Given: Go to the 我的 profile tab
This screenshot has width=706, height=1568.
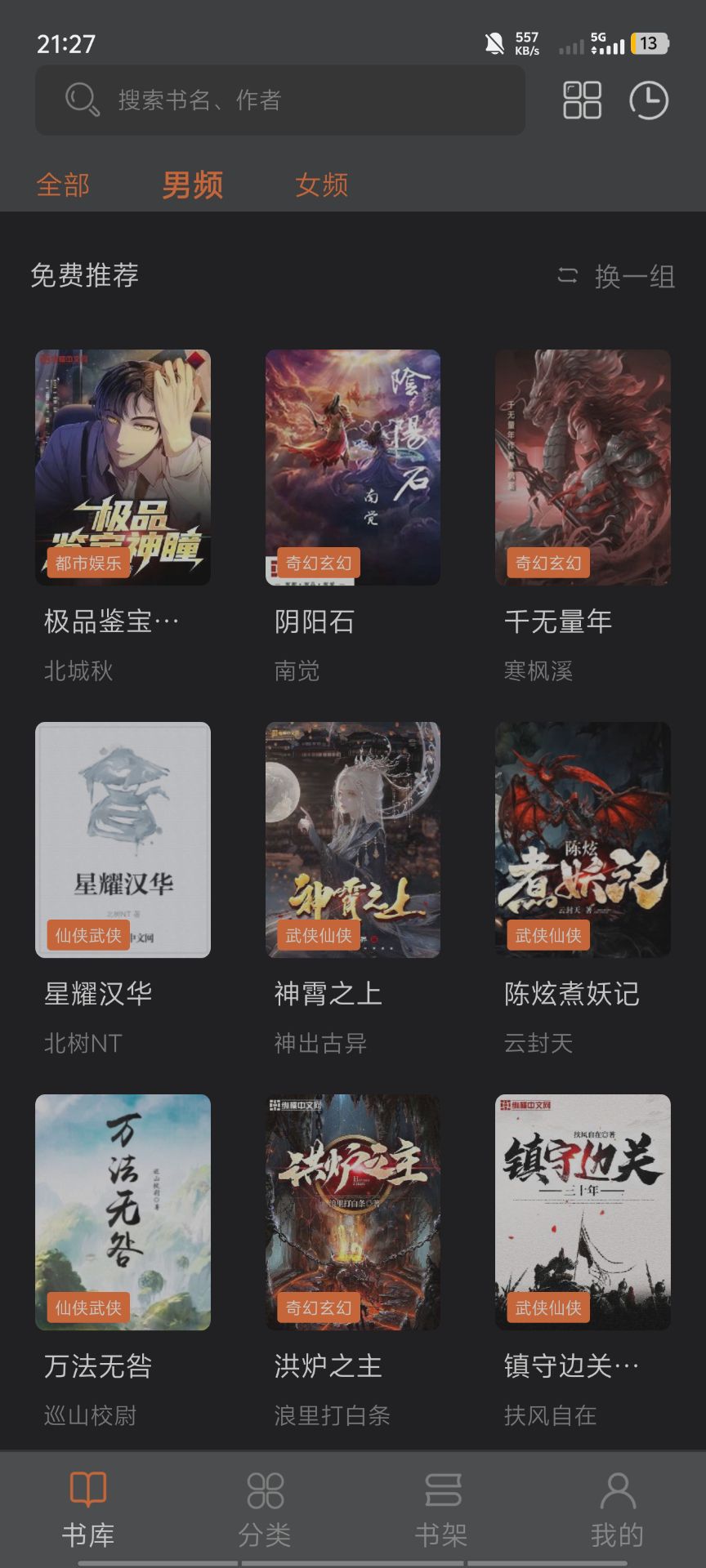Looking at the screenshot, I should point(618,1509).
